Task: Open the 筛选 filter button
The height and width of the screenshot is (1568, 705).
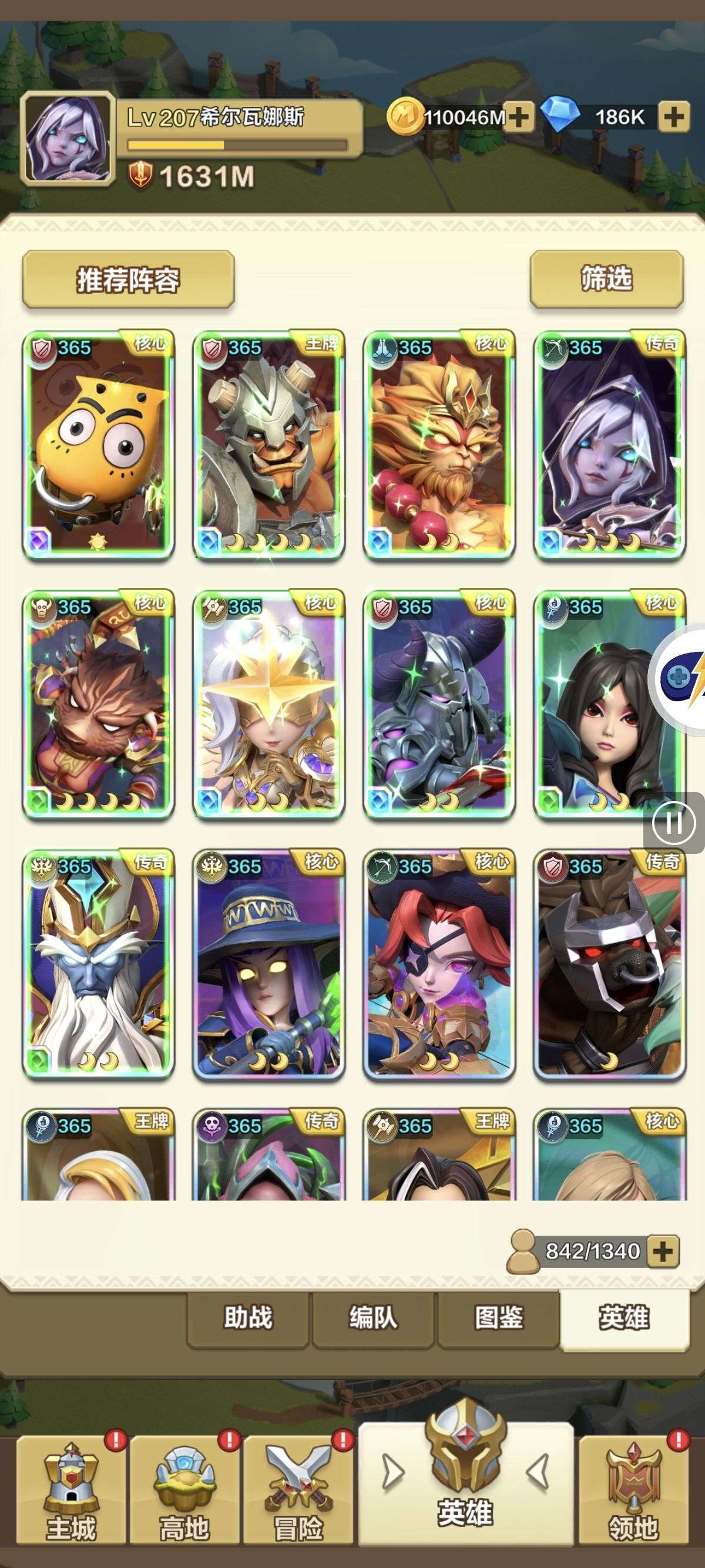Action: (x=606, y=279)
